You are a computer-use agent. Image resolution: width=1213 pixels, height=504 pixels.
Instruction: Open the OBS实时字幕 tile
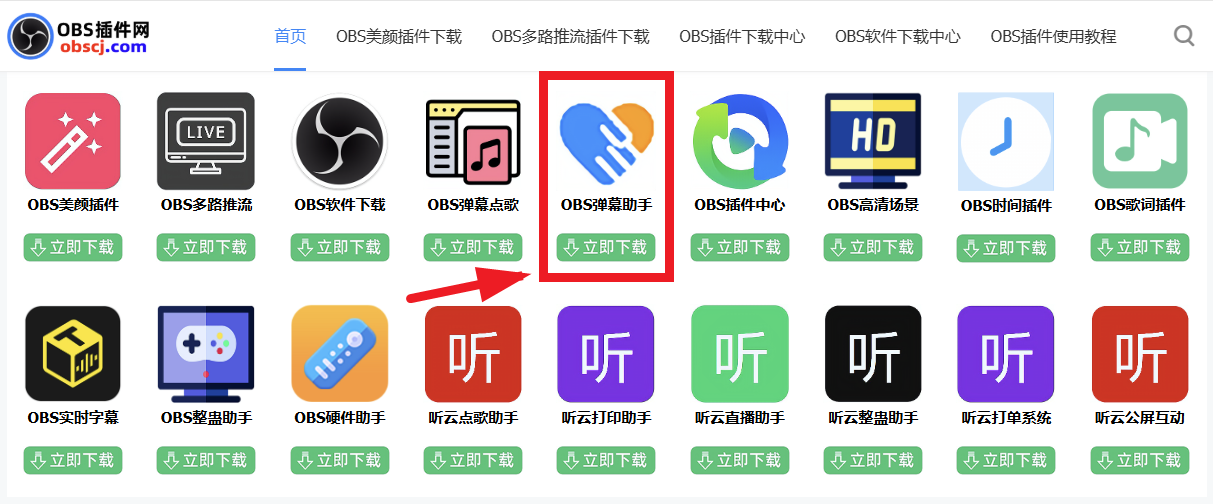pyautogui.click(x=72, y=354)
